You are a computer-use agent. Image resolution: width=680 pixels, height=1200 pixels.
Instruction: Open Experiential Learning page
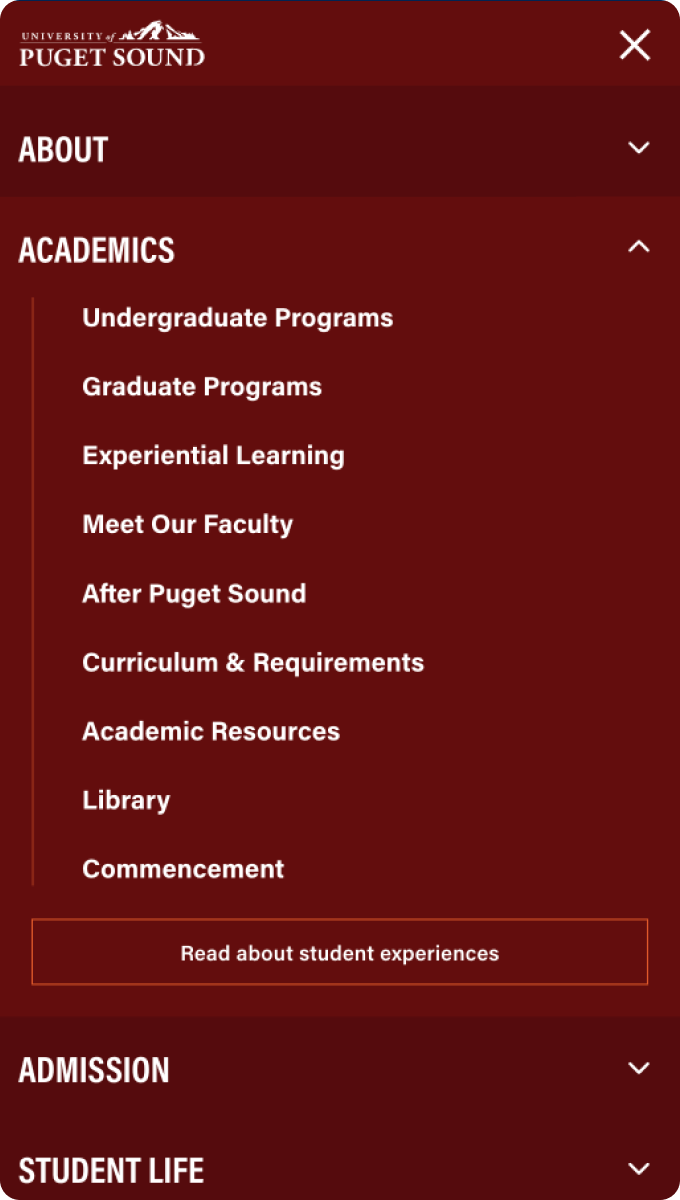pos(213,456)
